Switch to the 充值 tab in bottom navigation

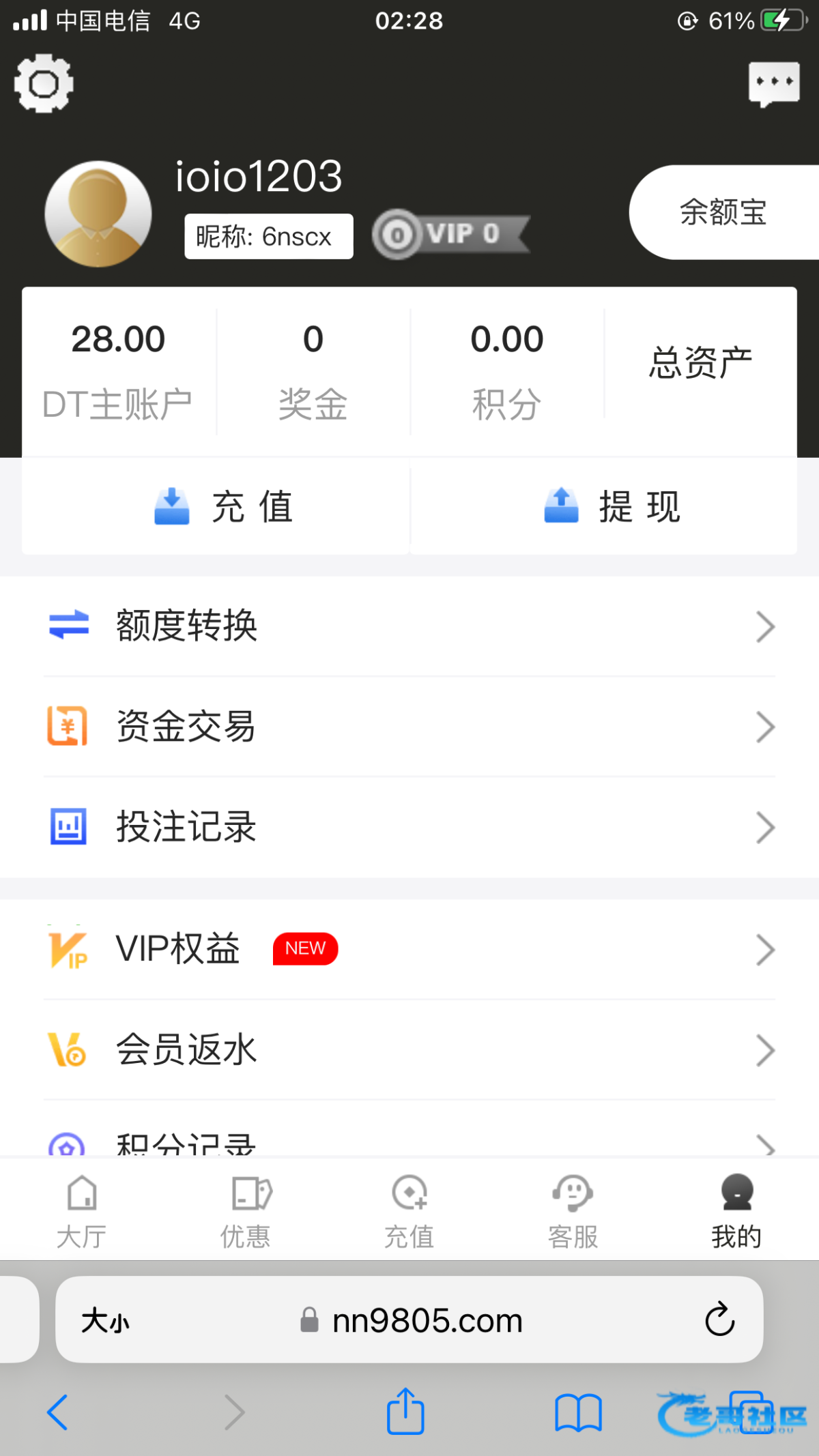409,1210
